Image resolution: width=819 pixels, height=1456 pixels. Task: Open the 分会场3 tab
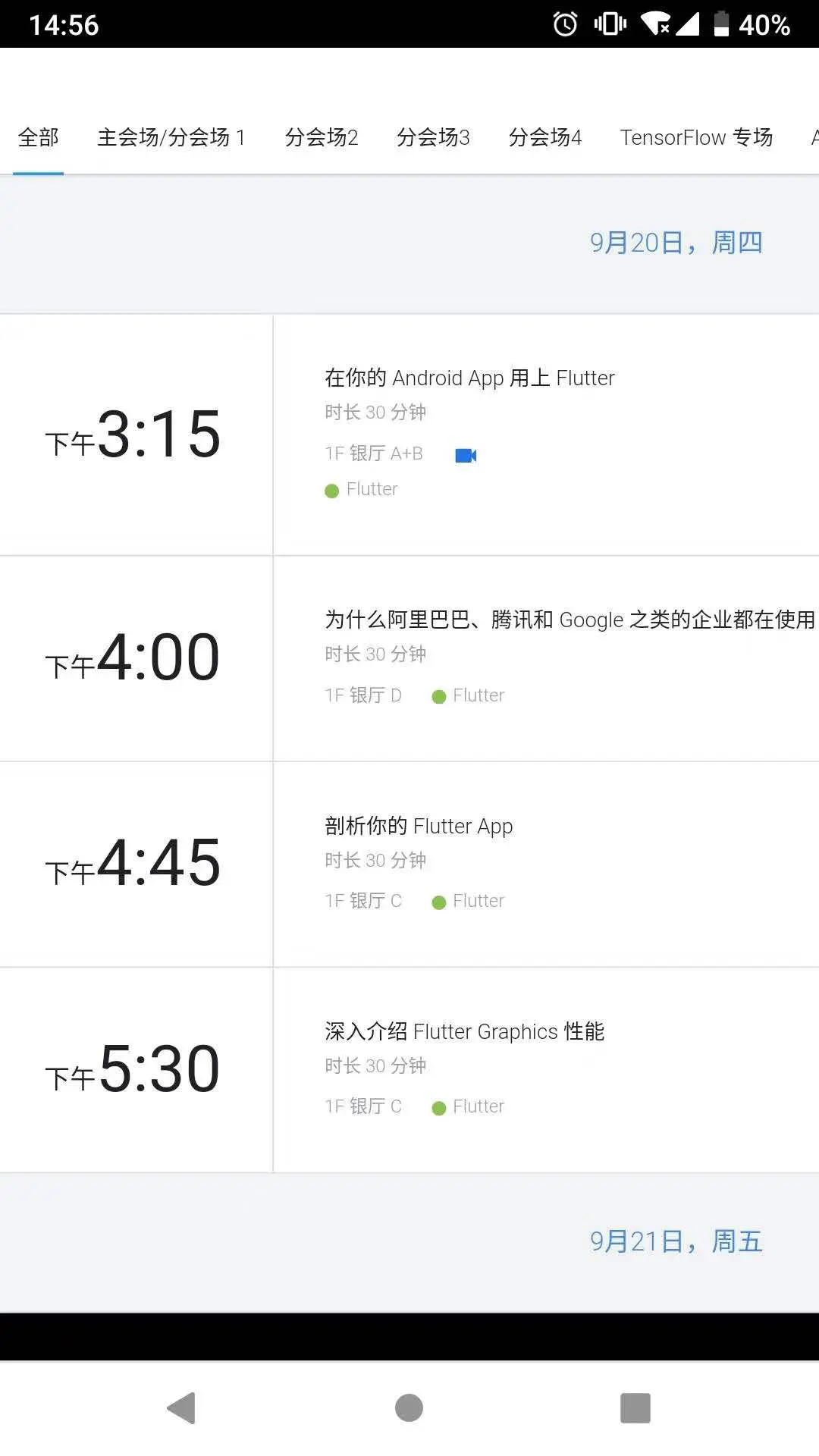click(x=433, y=137)
